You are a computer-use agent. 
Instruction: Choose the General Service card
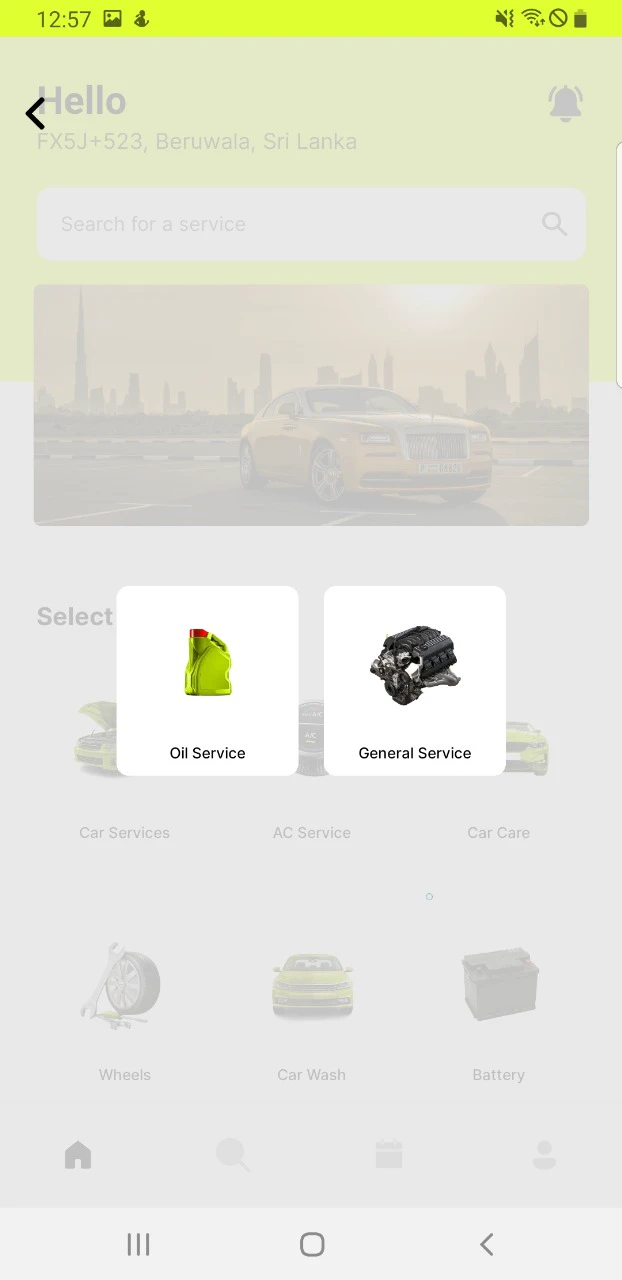point(414,680)
